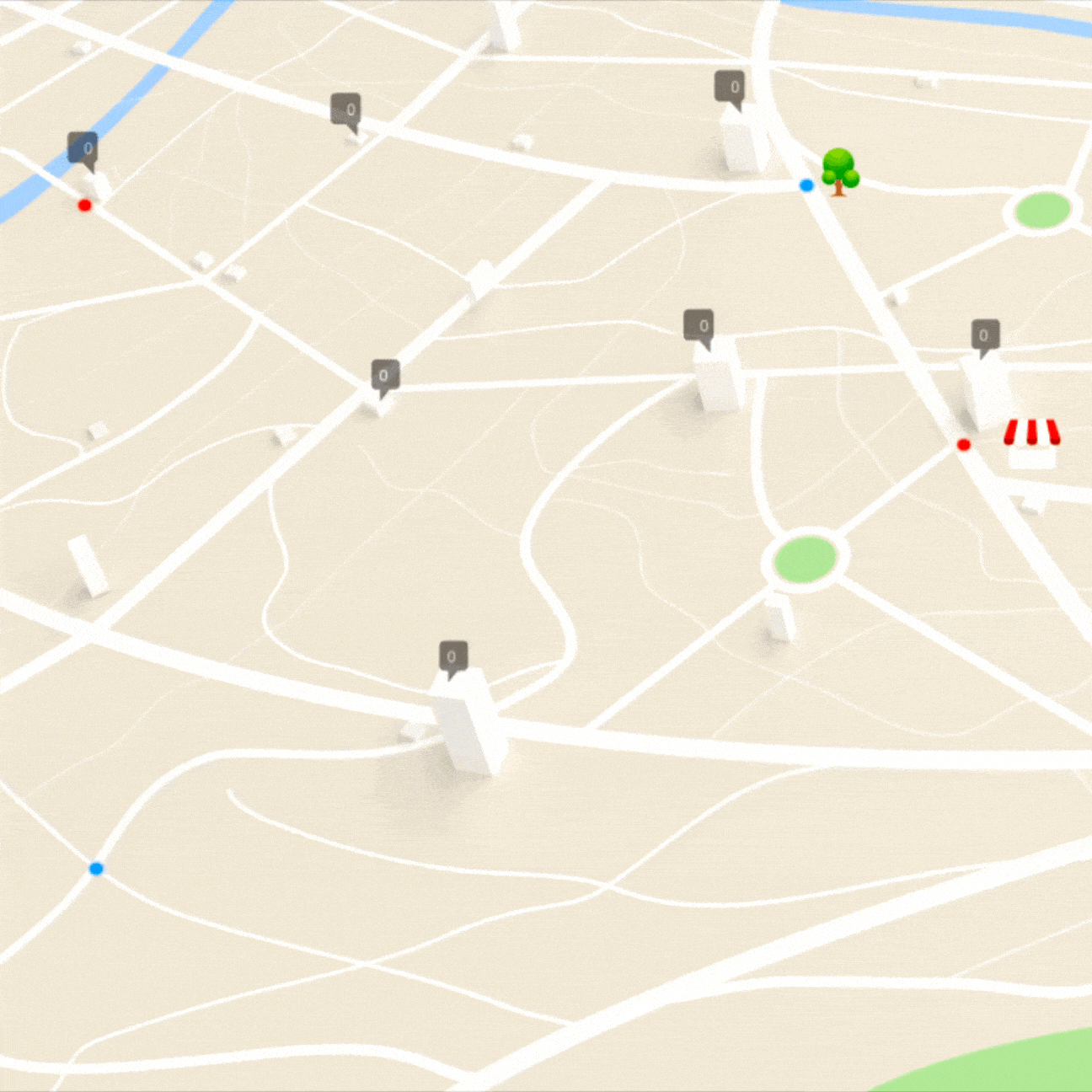
Task: Tap the green tree map marker
Action: pos(839,172)
